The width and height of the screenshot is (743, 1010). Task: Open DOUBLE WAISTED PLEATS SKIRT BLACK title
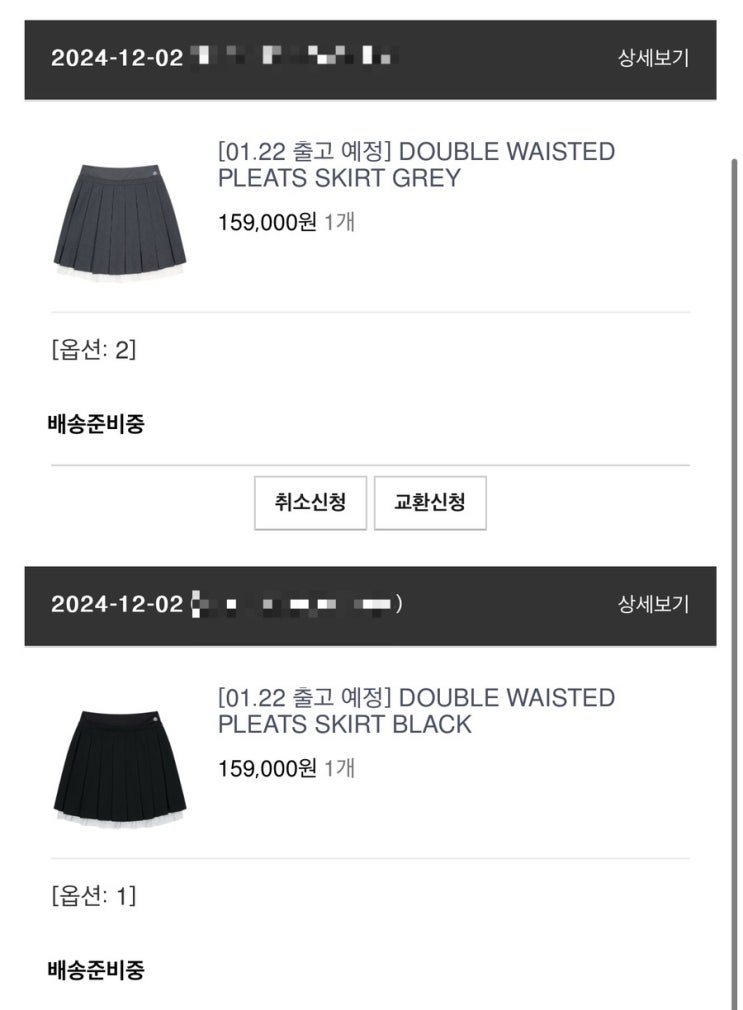coord(416,711)
